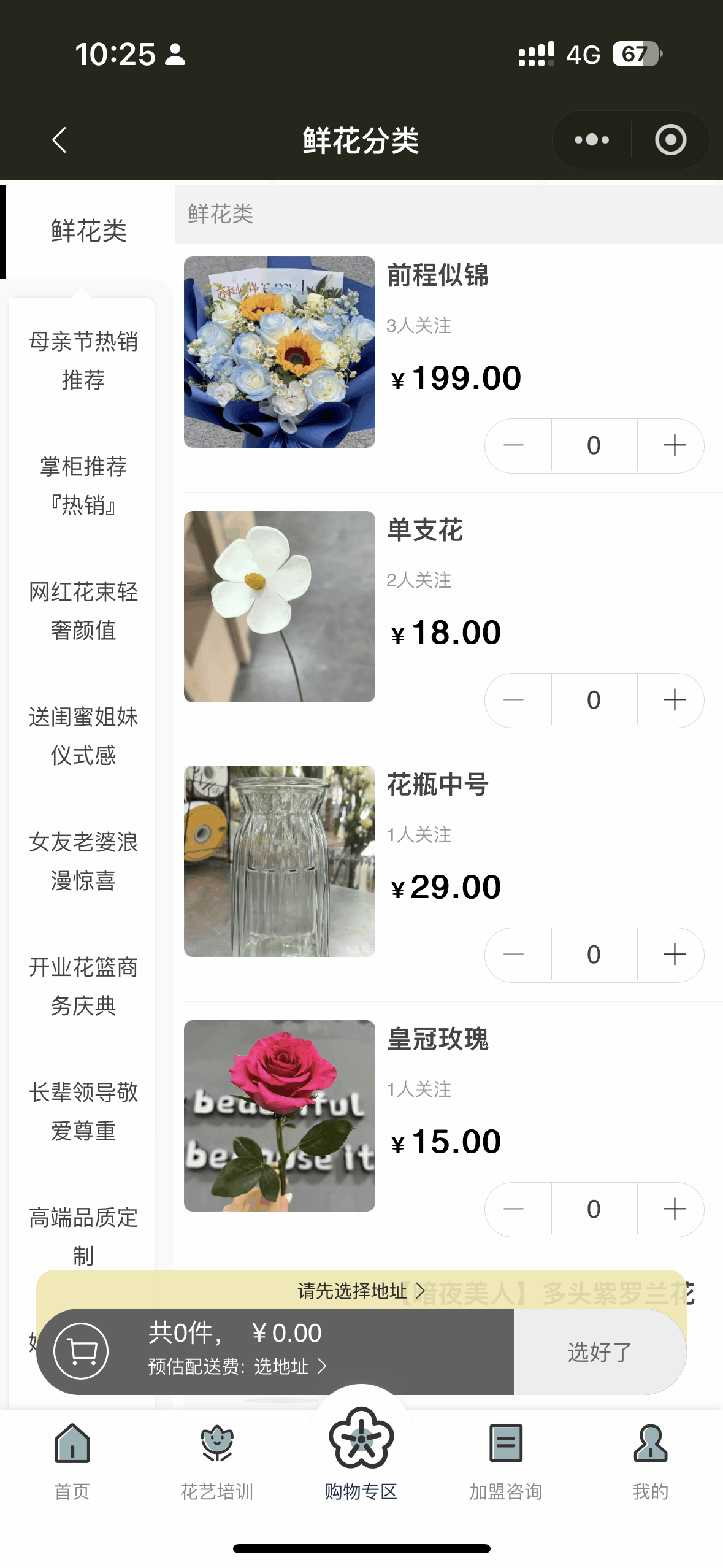This screenshot has width=723, height=1568.
Task: Select the 掌柜推荐『热销』 category
Action: tap(83, 486)
